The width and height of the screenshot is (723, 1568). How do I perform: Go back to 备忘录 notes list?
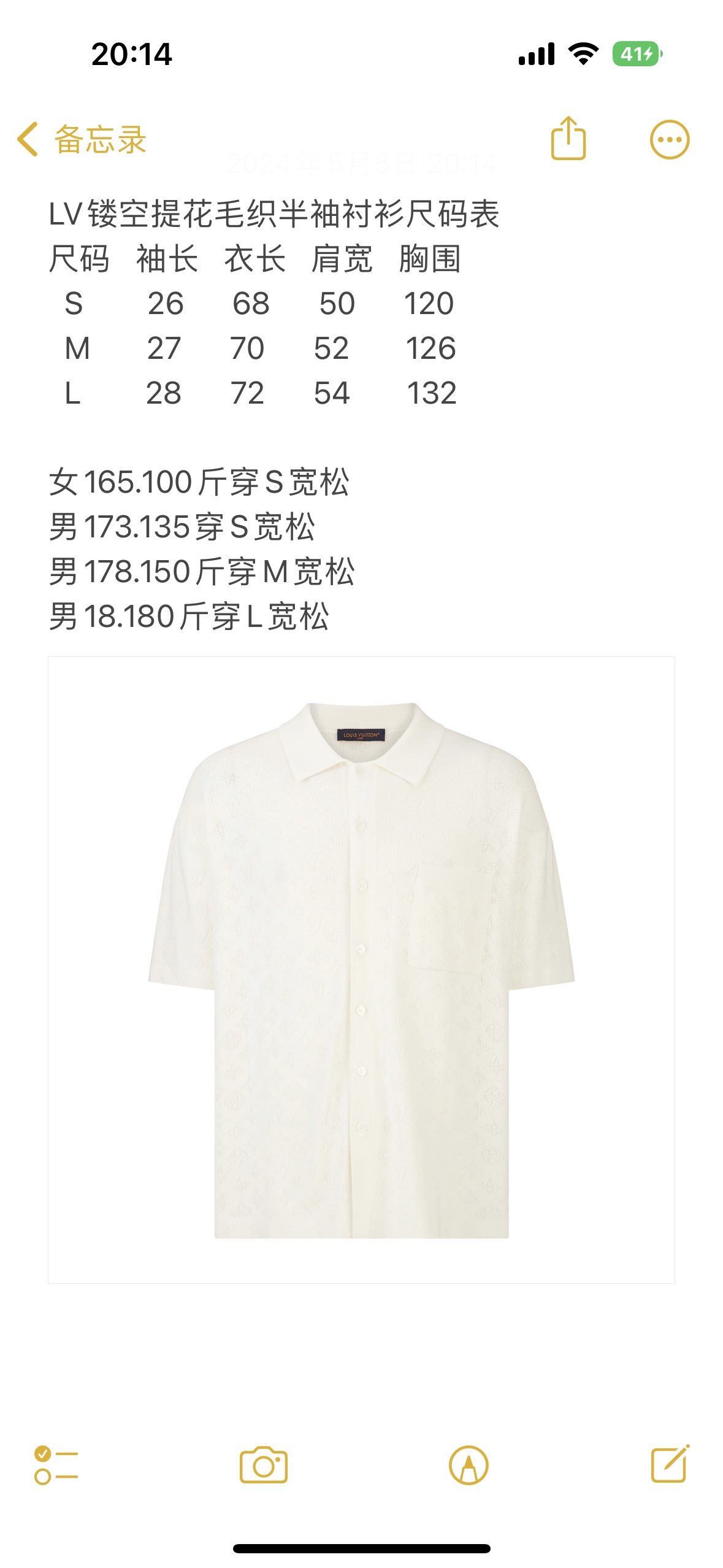(82, 139)
